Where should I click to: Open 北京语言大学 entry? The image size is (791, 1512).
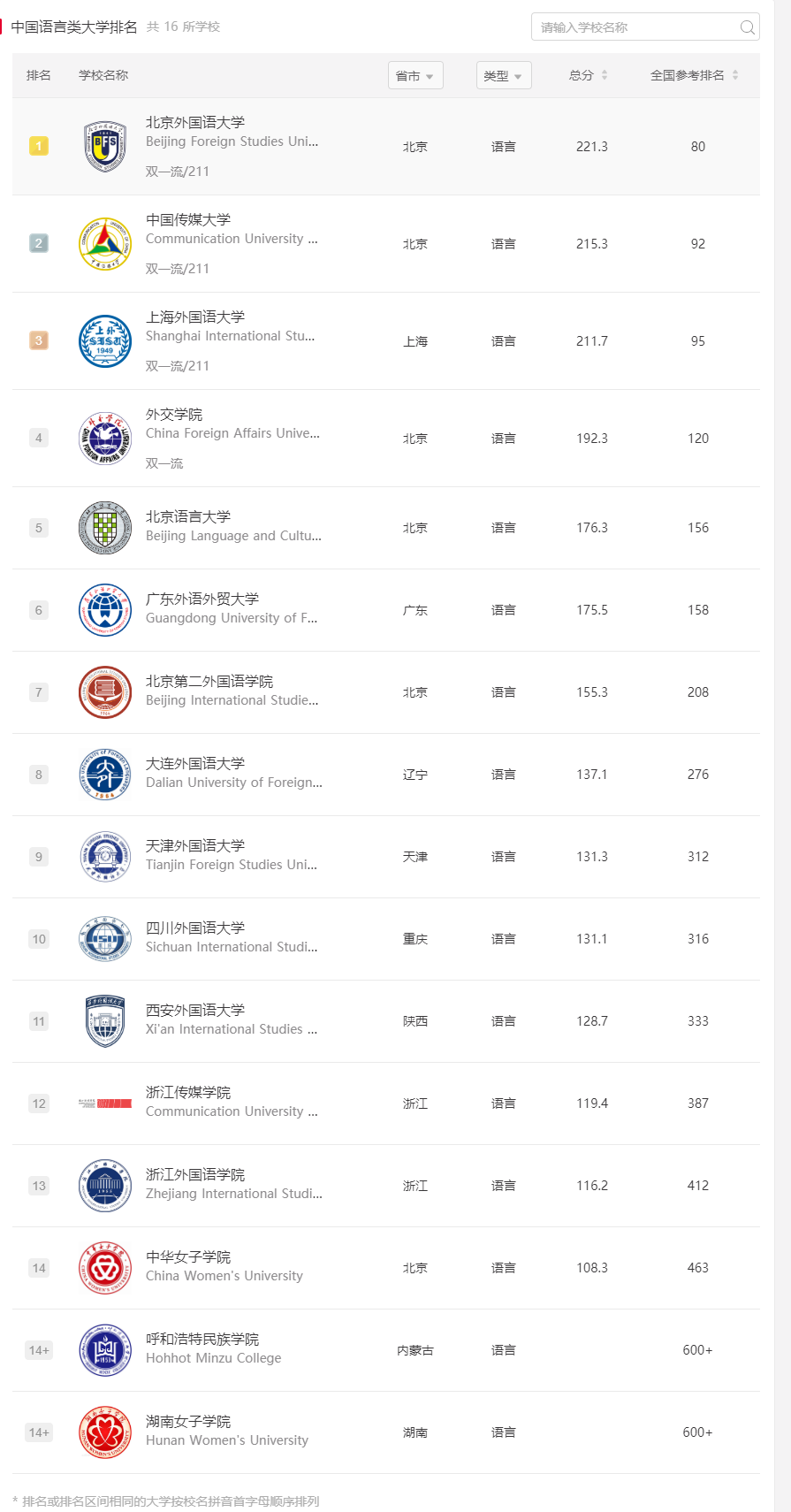tap(386, 528)
